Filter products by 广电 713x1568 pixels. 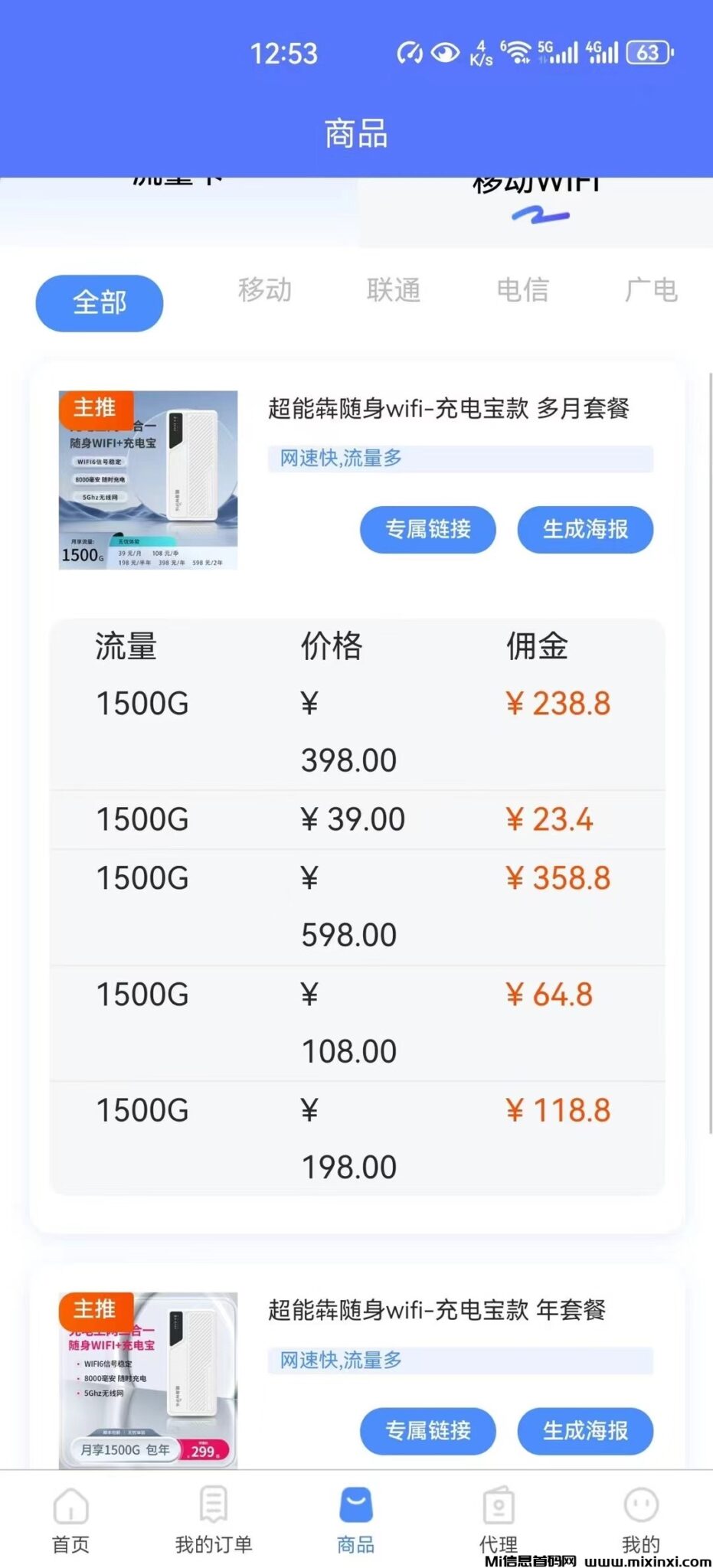651,290
